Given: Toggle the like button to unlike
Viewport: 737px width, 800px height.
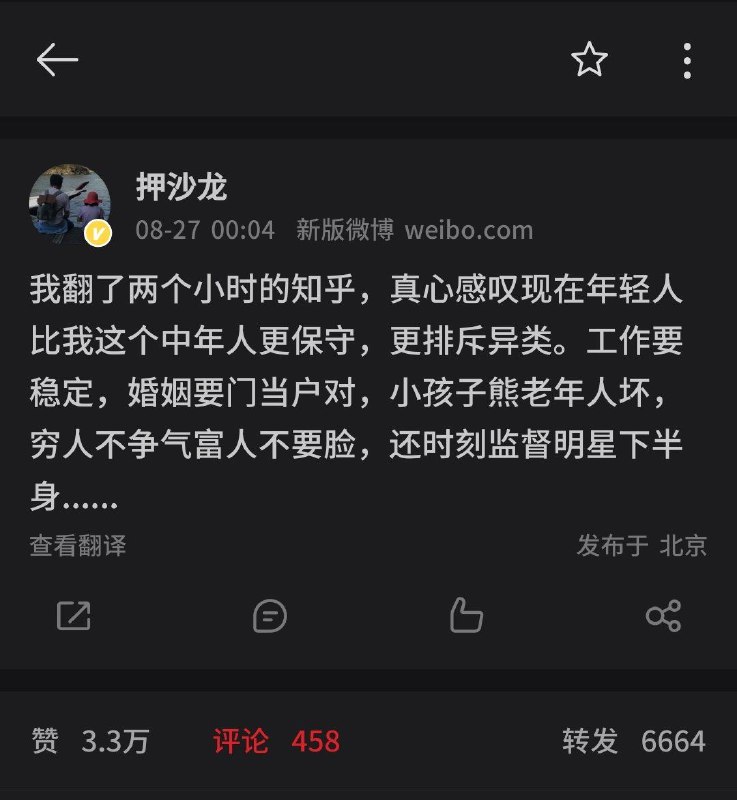Looking at the screenshot, I should [x=464, y=618].
